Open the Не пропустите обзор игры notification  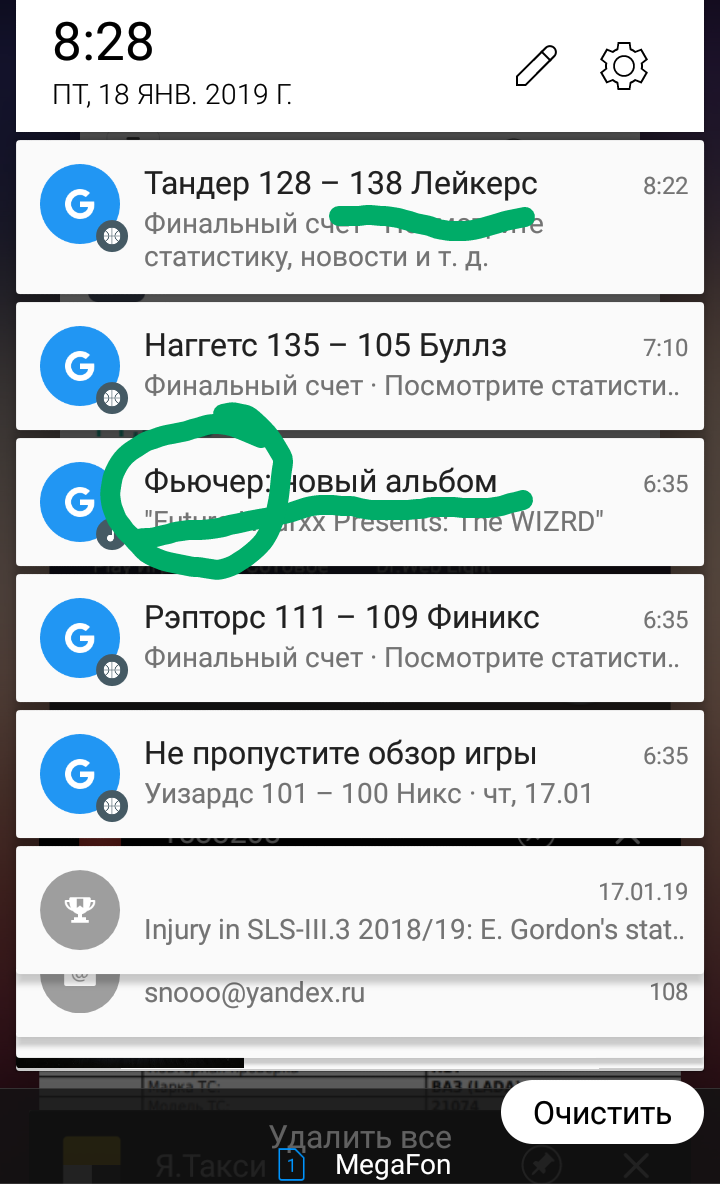tap(360, 774)
